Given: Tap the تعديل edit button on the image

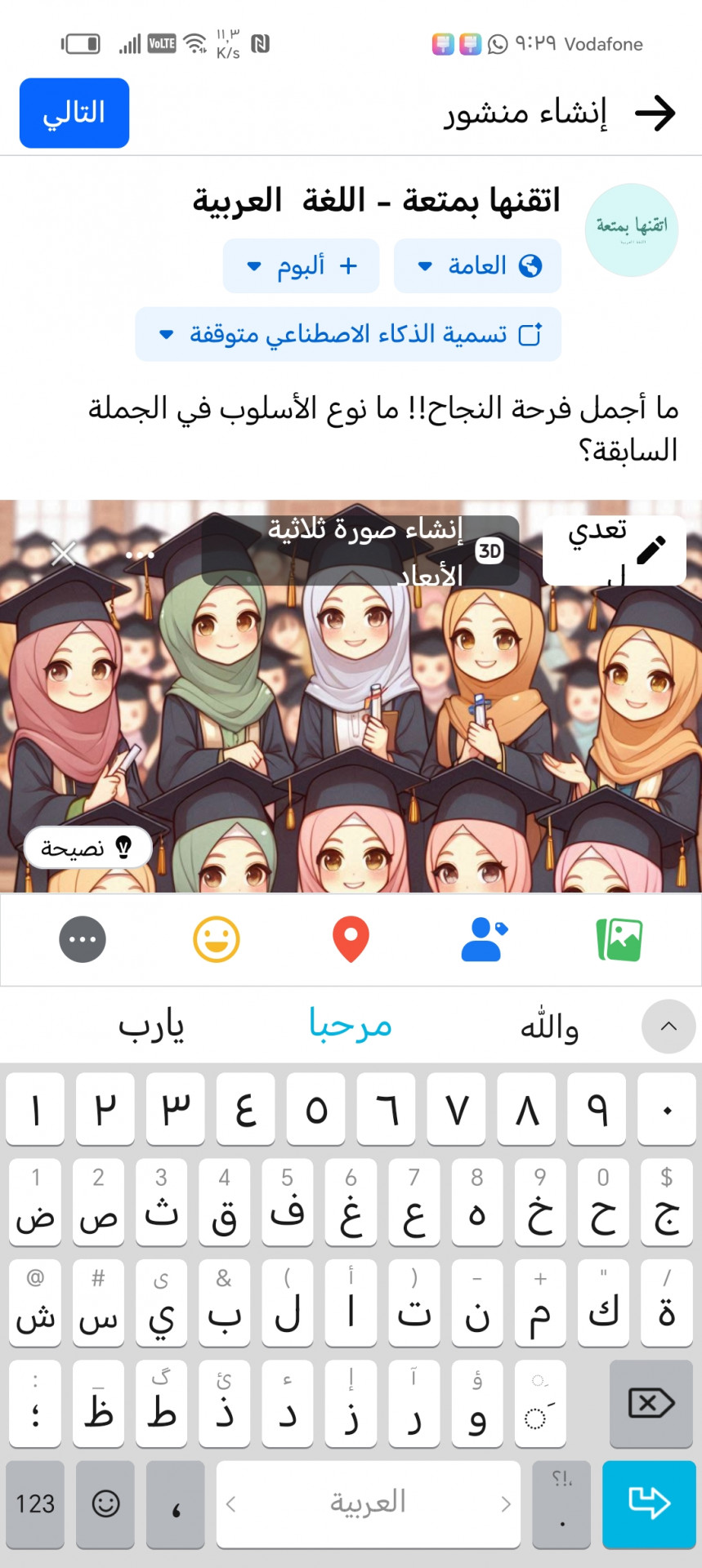Looking at the screenshot, I should [x=614, y=550].
